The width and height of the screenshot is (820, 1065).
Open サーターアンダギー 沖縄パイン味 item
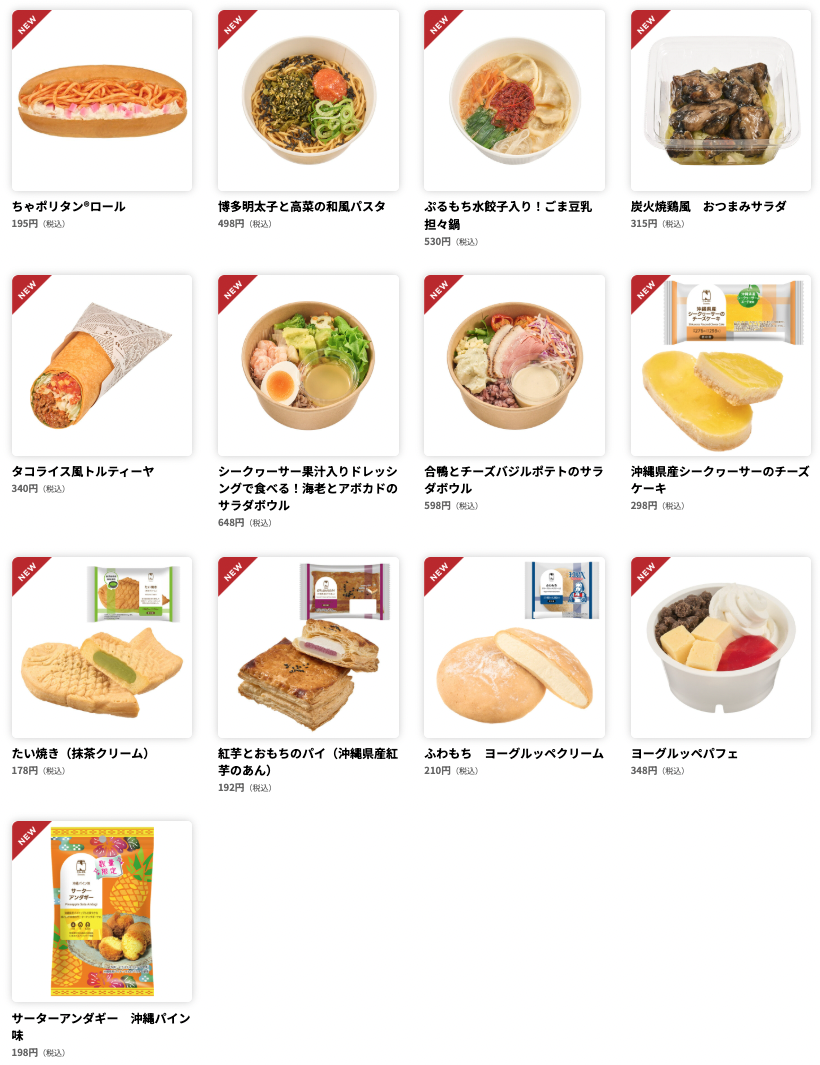tap(101, 911)
